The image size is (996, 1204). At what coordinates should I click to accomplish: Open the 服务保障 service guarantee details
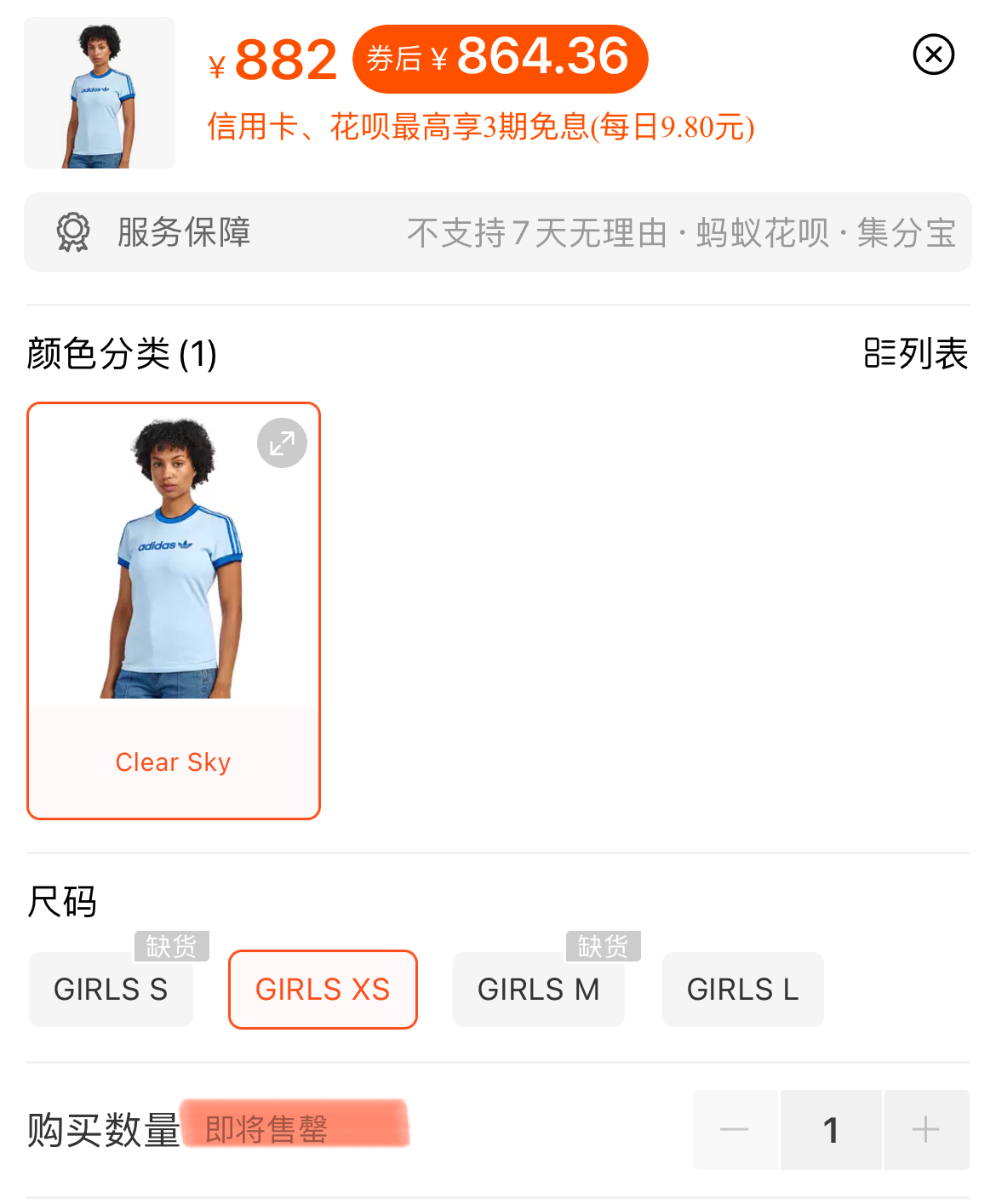[498, 232]
